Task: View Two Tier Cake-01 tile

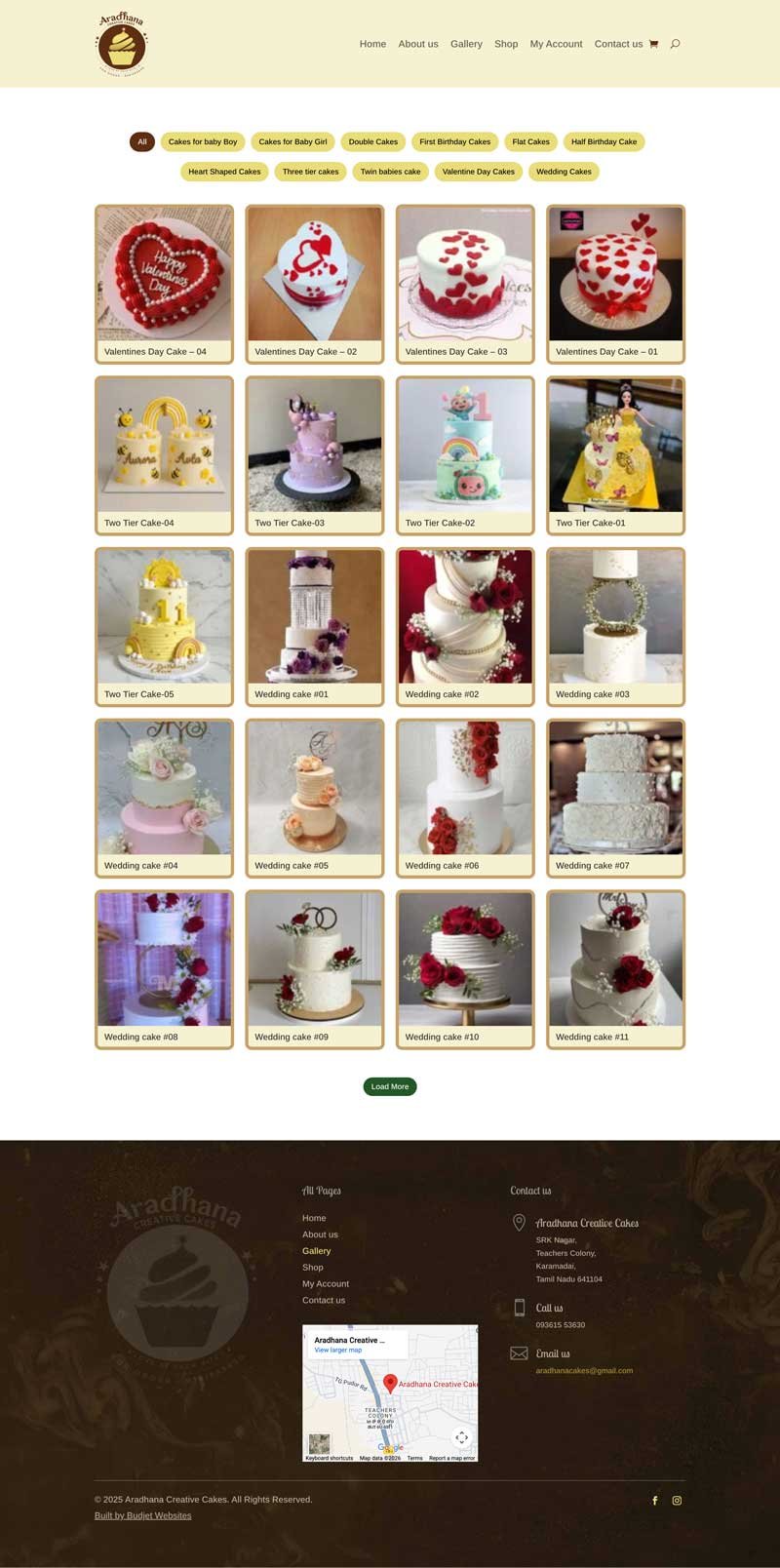Action: point(615,455)
